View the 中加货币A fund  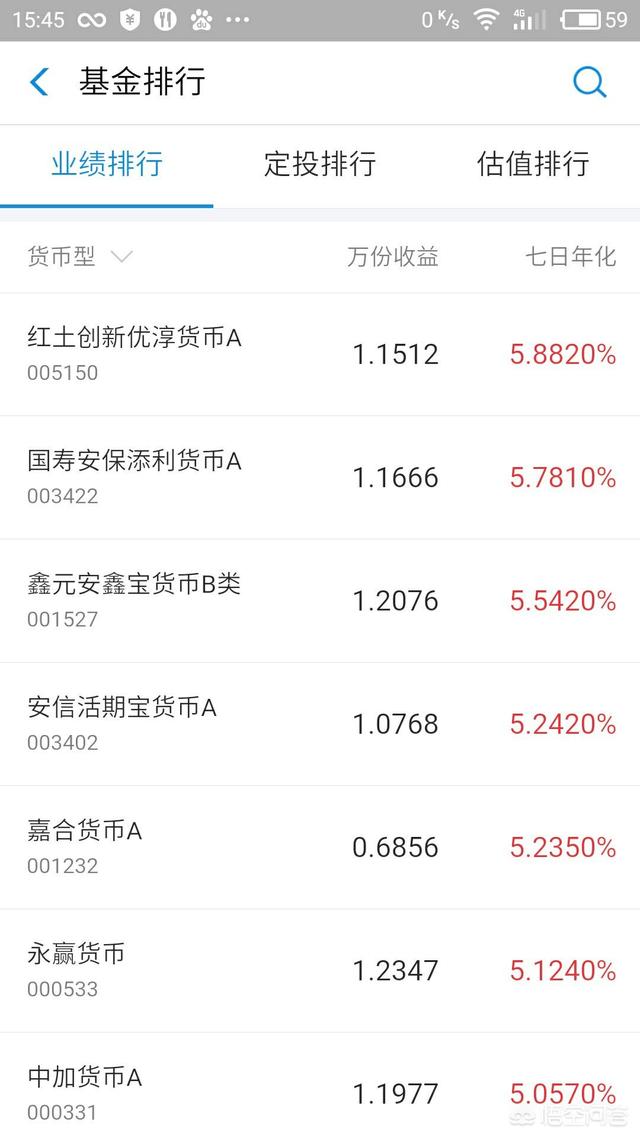(x=320, y=1086)
